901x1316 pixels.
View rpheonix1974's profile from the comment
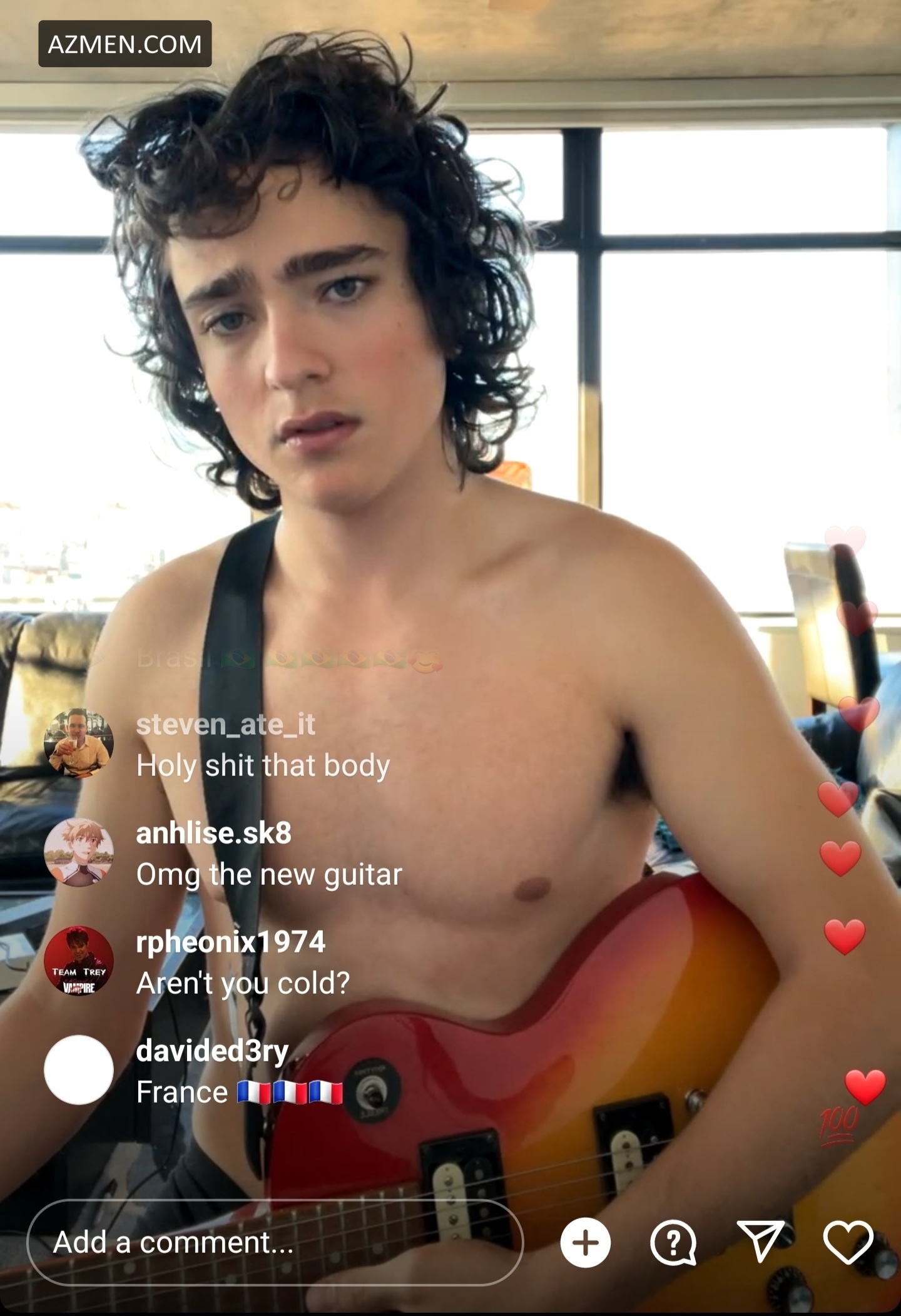pyautogui.click(x=230, y=942)
